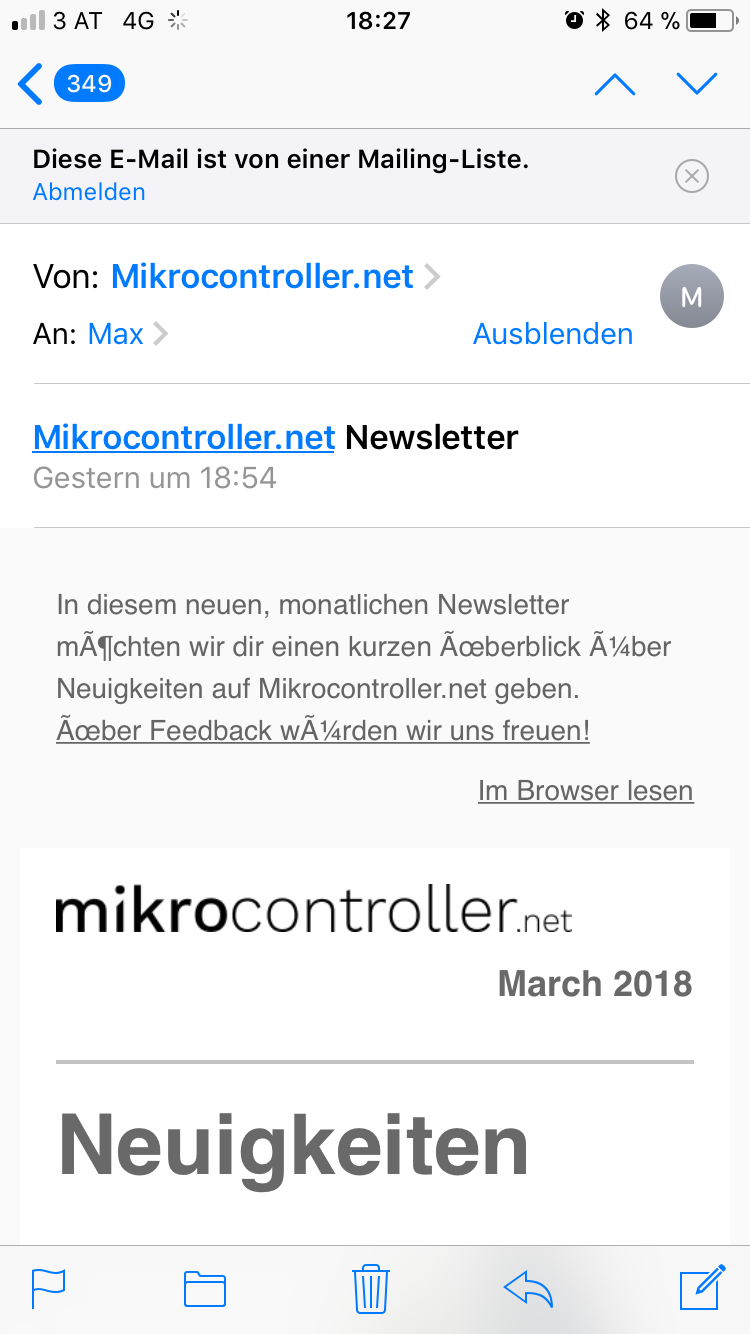Viewport: 750px width, 1334px height.
Task: Open the Über Feedback würden wir uns freuen link
Action: point(323,731)
